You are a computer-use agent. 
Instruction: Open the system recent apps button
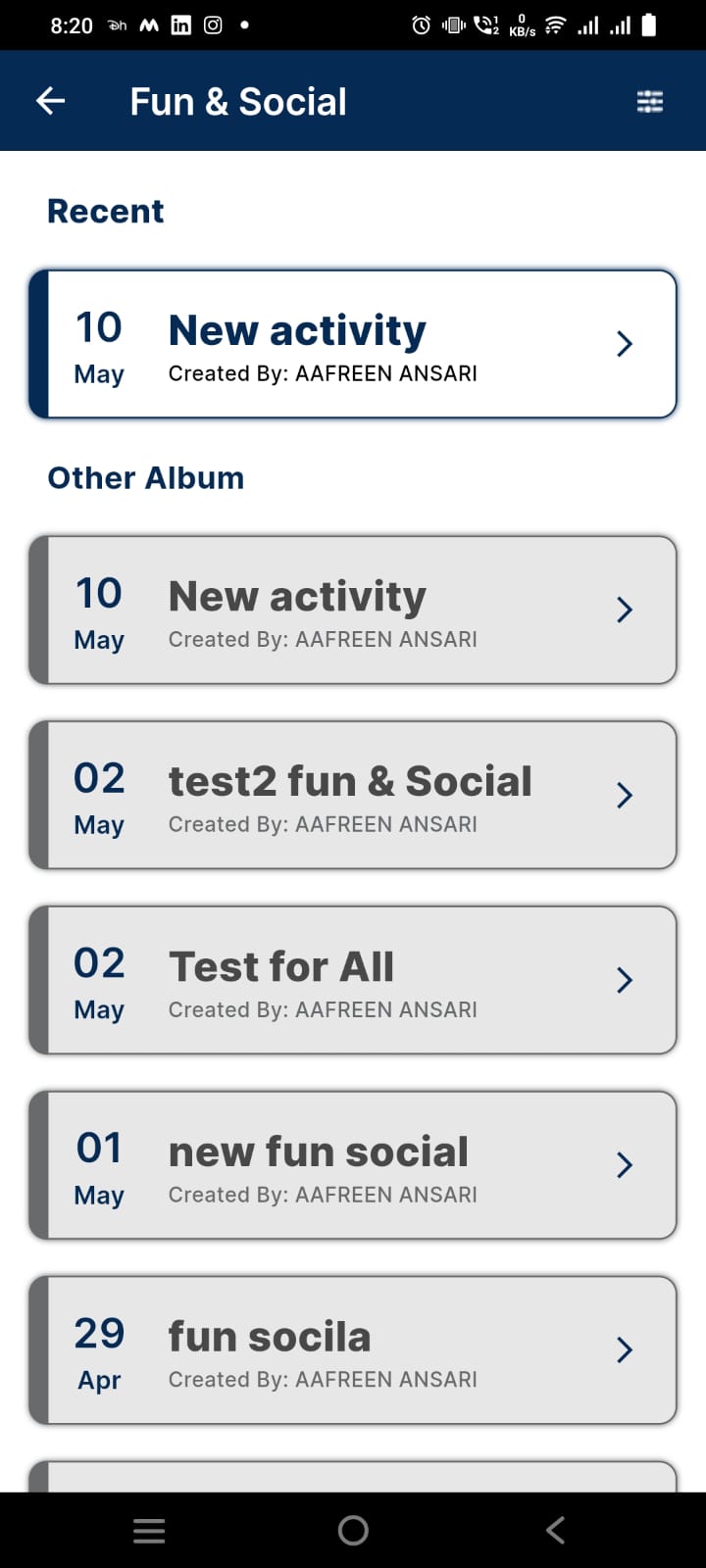pyautogui.click(x=149, y=1530)
